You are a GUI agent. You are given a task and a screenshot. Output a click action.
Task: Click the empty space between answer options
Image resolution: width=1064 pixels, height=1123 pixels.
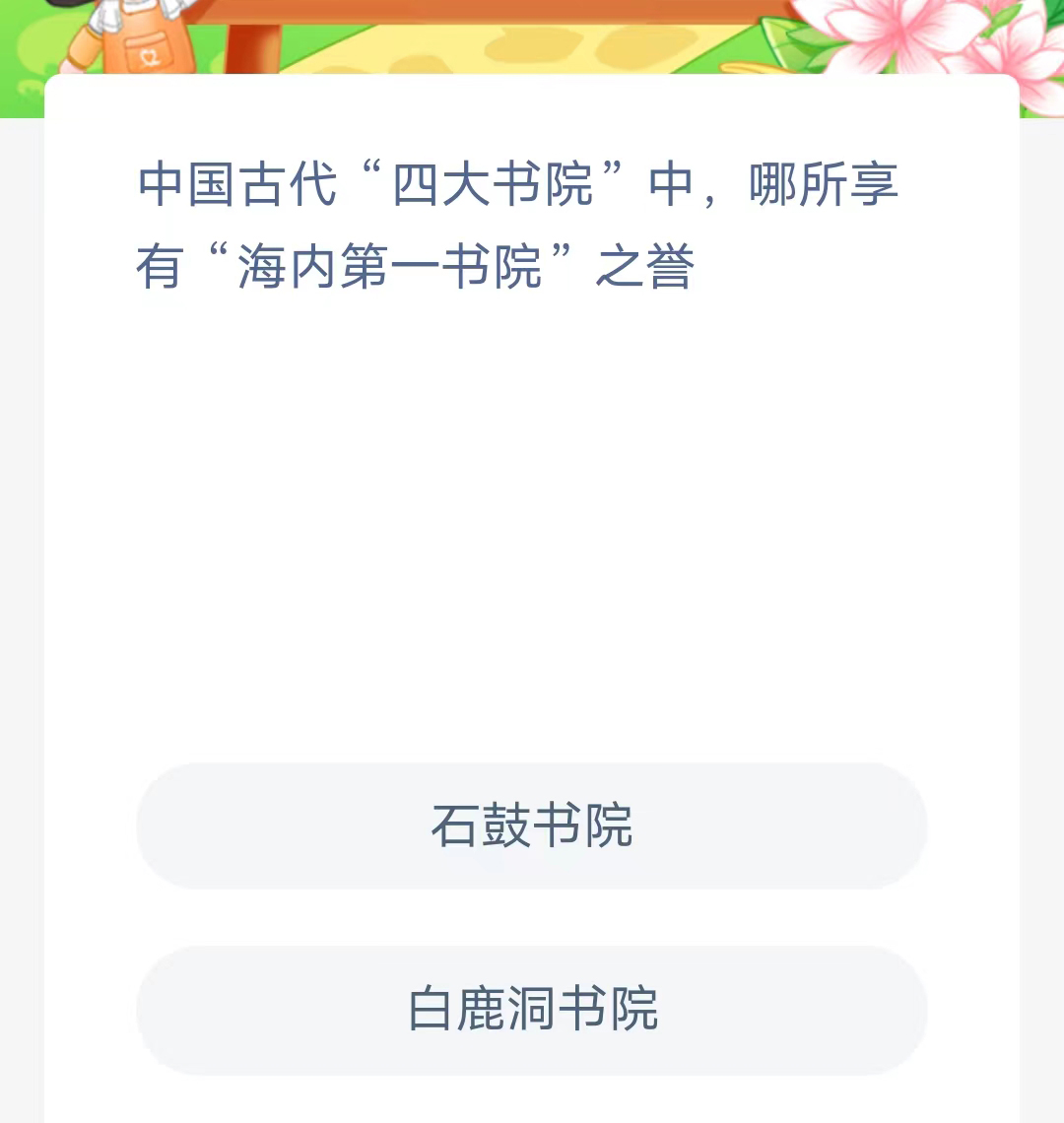click(x=532, y=916)
